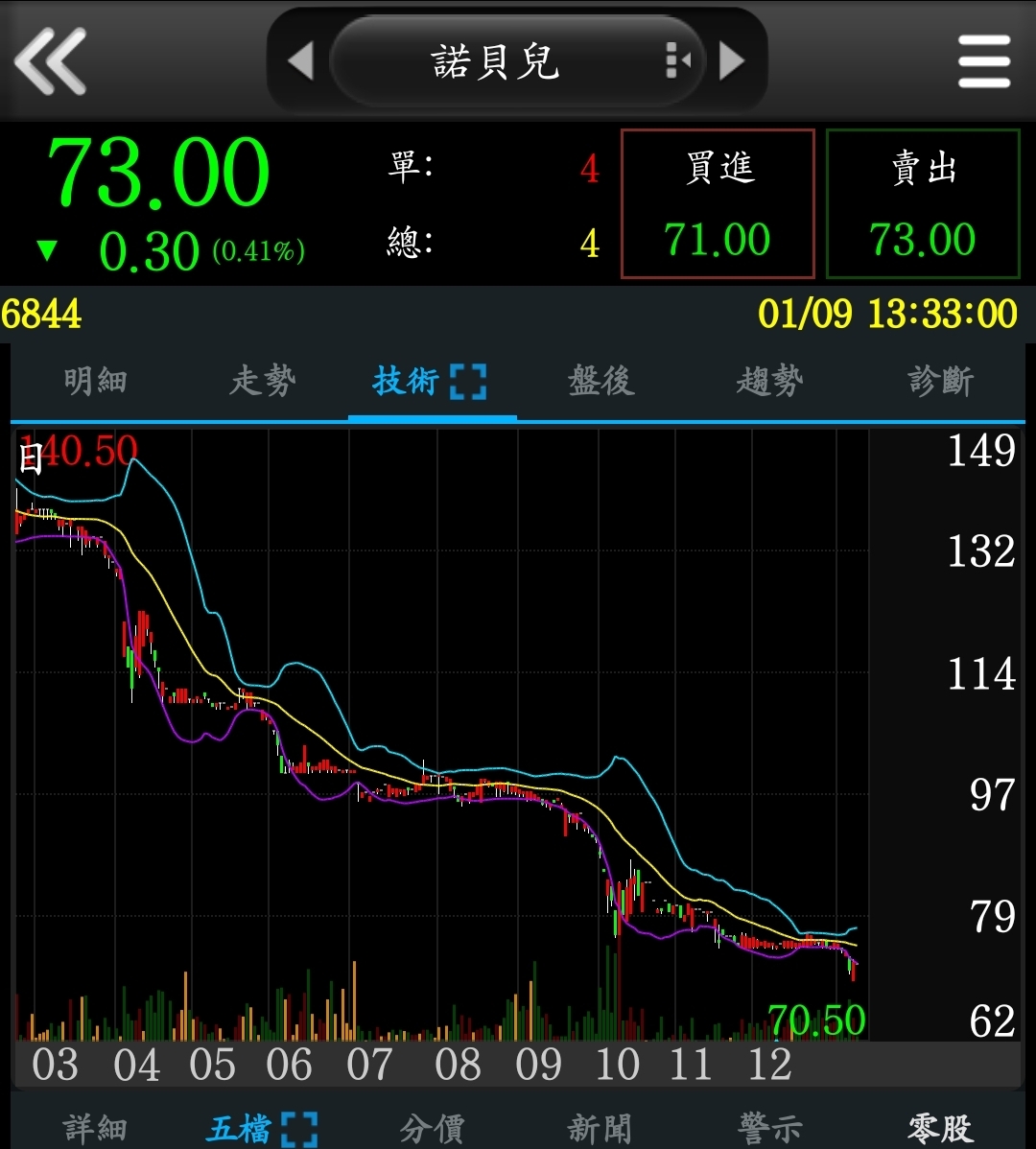
Task: Tap the 買進 buy button
Action: point(718,203)
